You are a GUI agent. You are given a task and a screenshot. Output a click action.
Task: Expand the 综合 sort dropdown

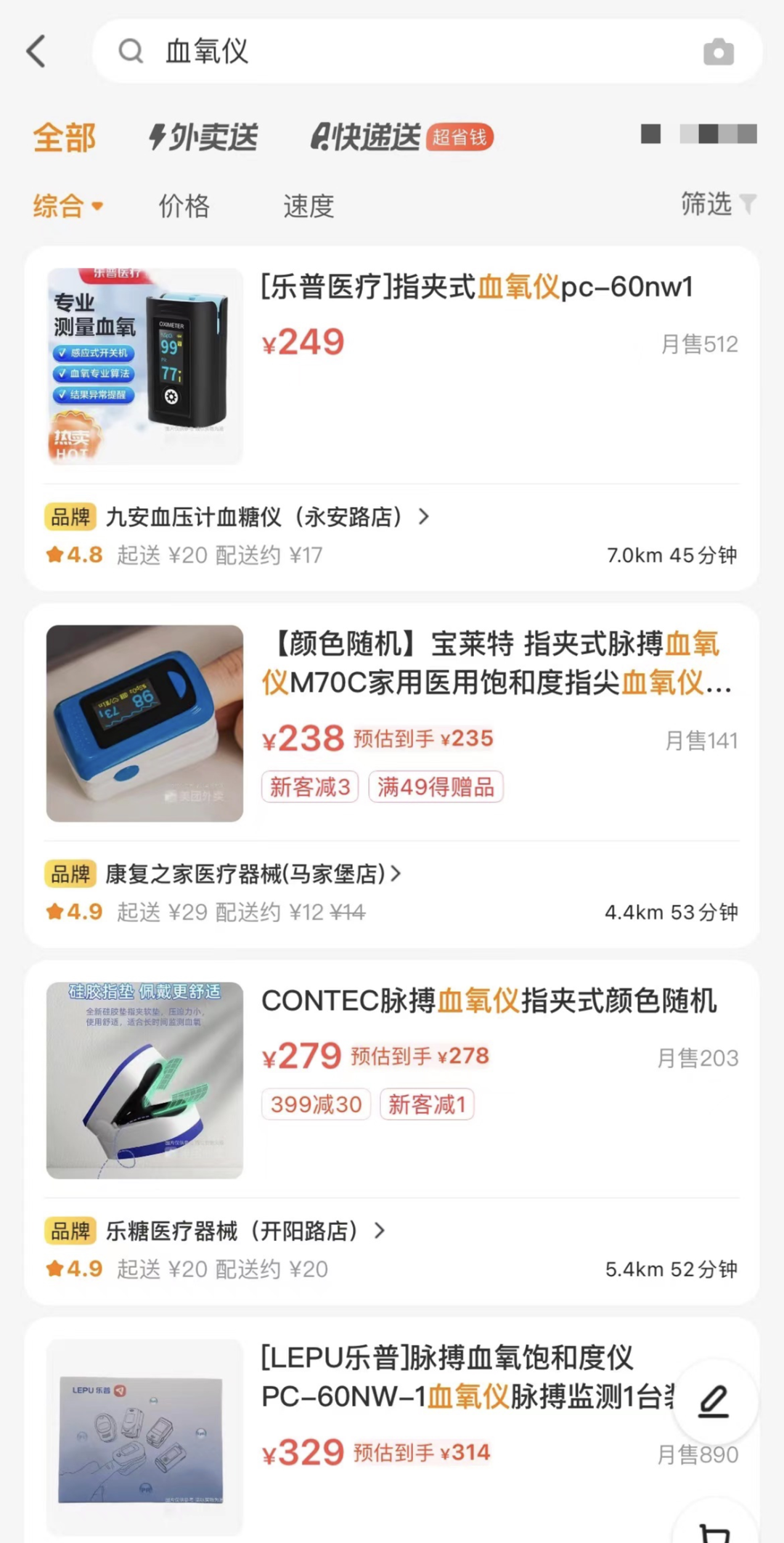(68, 206)
